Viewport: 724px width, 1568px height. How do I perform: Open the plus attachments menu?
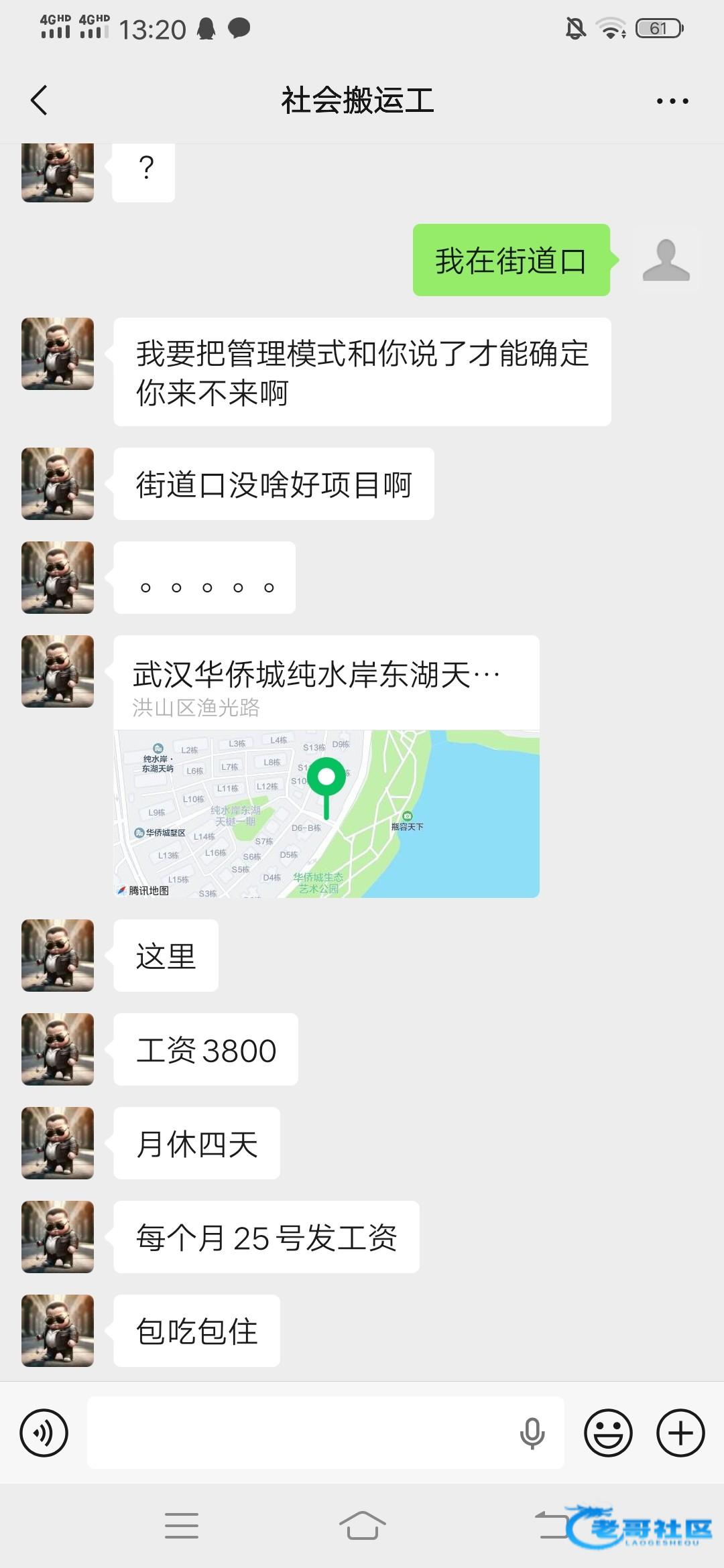(680, 1433)
